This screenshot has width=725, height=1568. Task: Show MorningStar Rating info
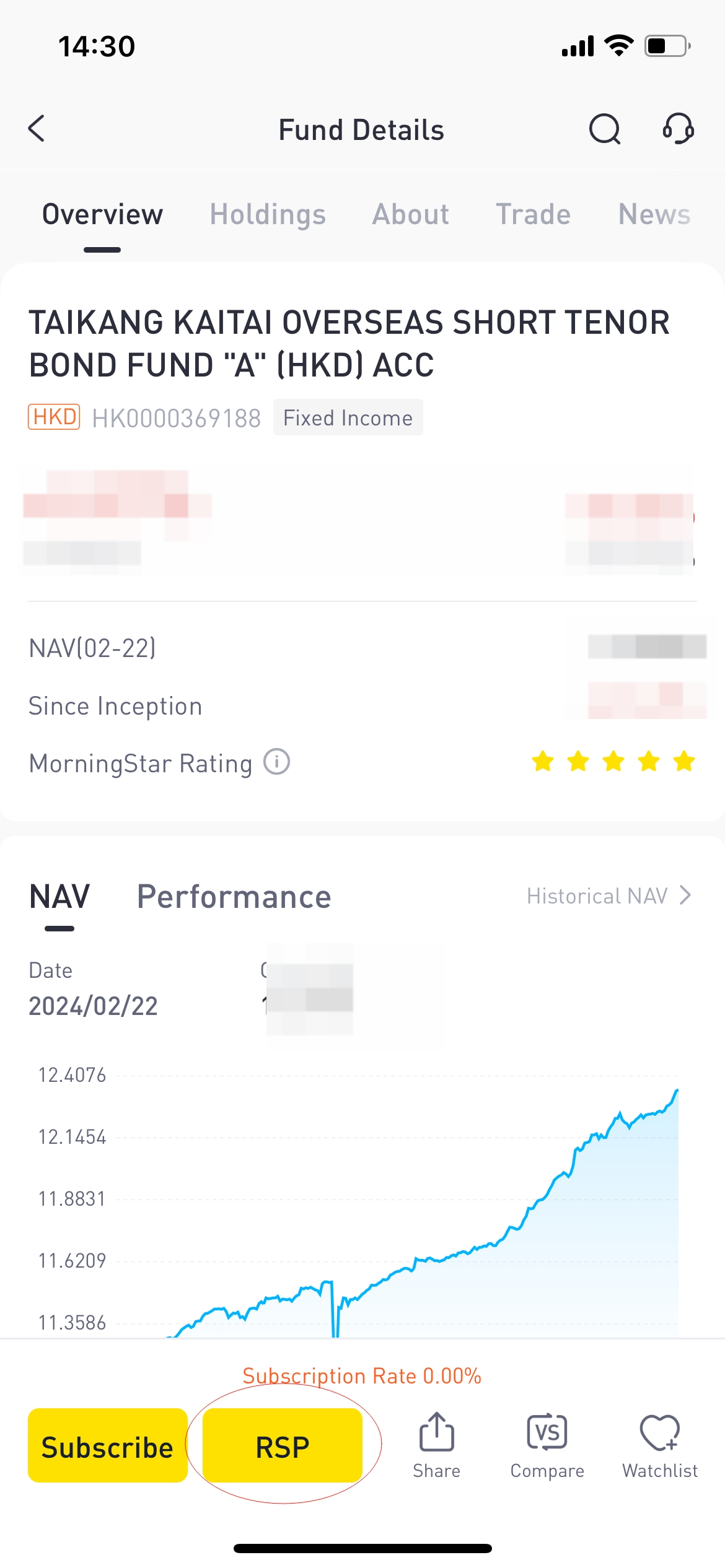277,762
